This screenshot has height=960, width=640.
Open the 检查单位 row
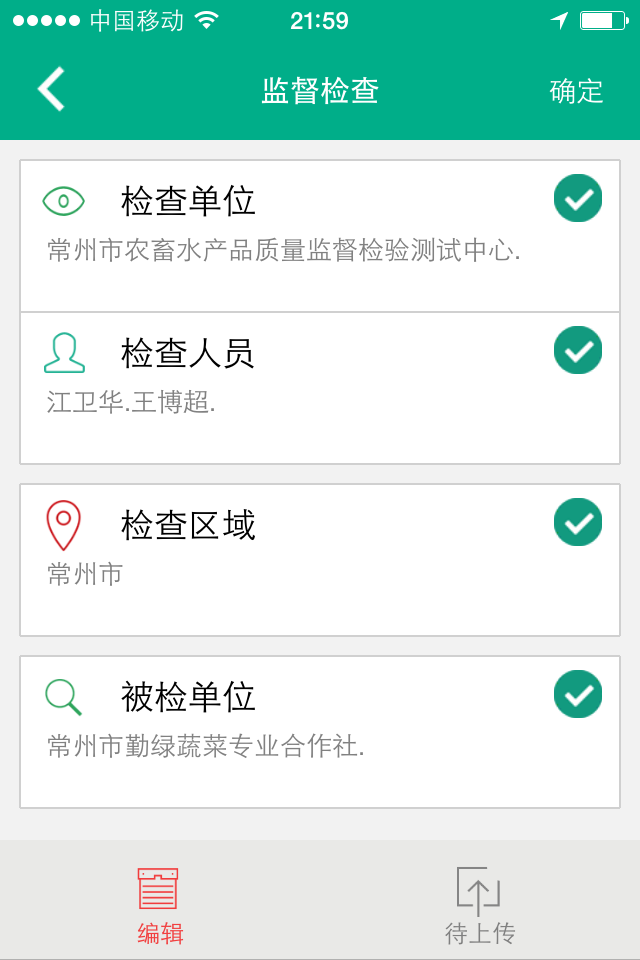click(x=320, y=236)
